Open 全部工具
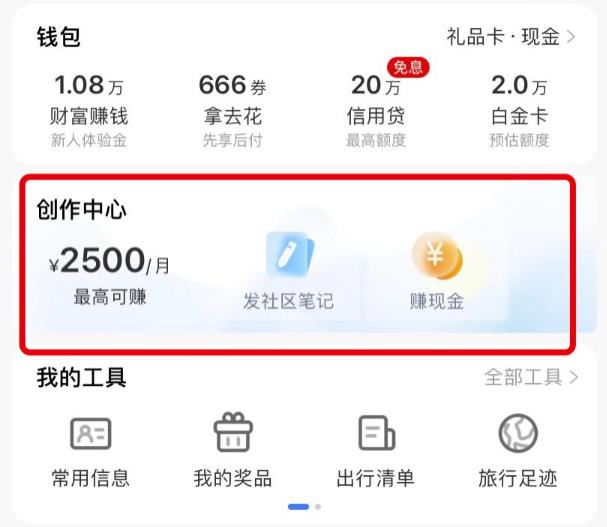 click(x=530, y=378)
